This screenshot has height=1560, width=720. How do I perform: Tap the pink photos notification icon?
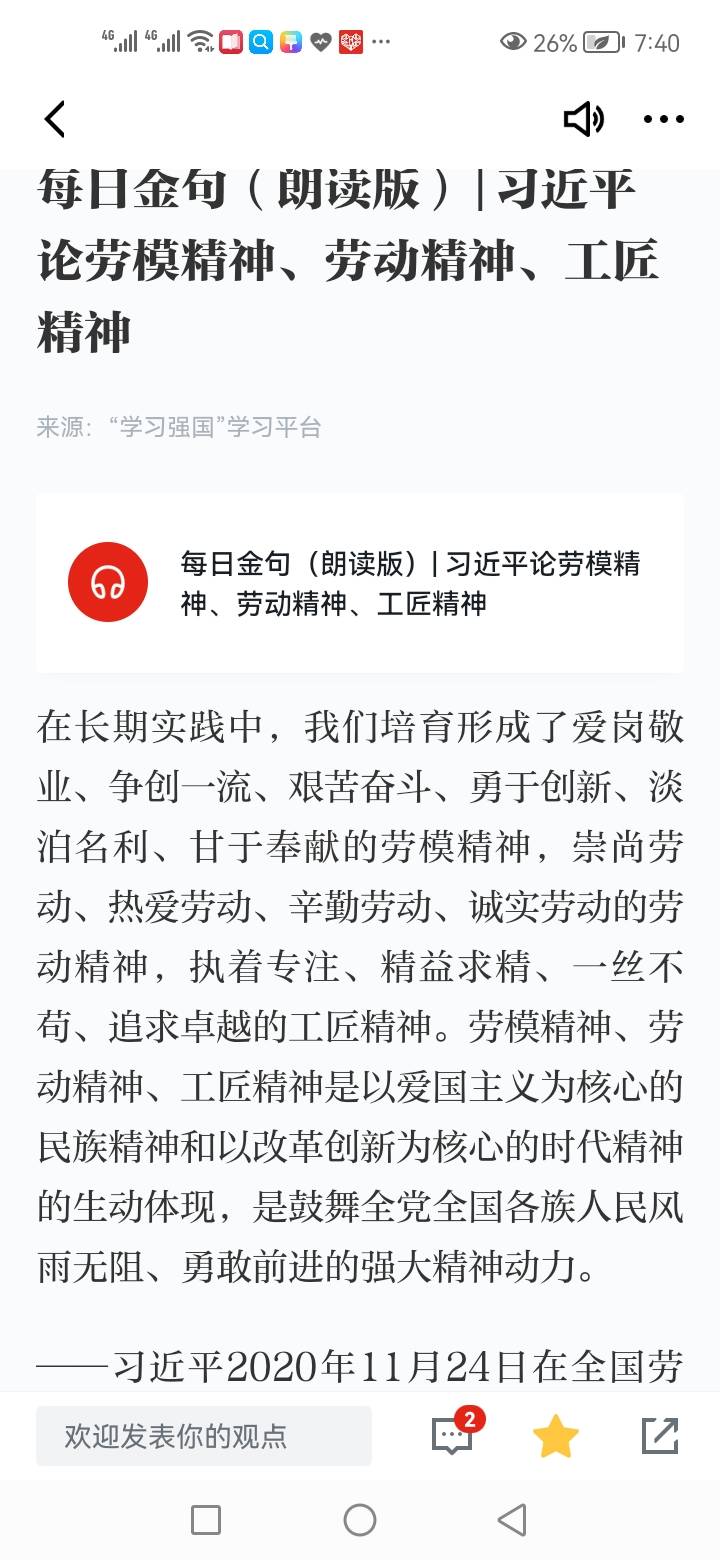pyautogui.click(x=289, y=41)
